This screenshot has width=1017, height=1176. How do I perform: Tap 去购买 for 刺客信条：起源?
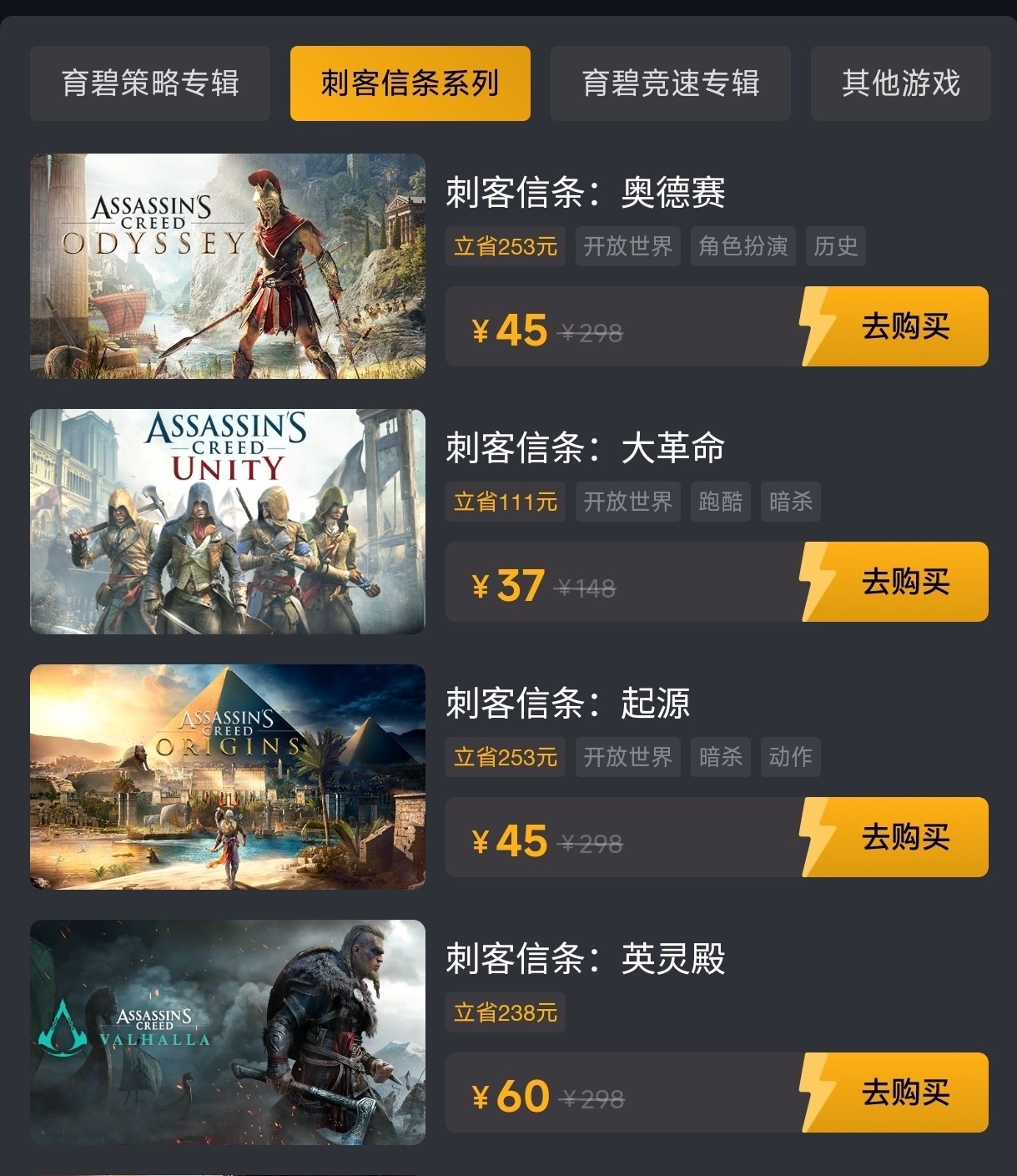902,837
